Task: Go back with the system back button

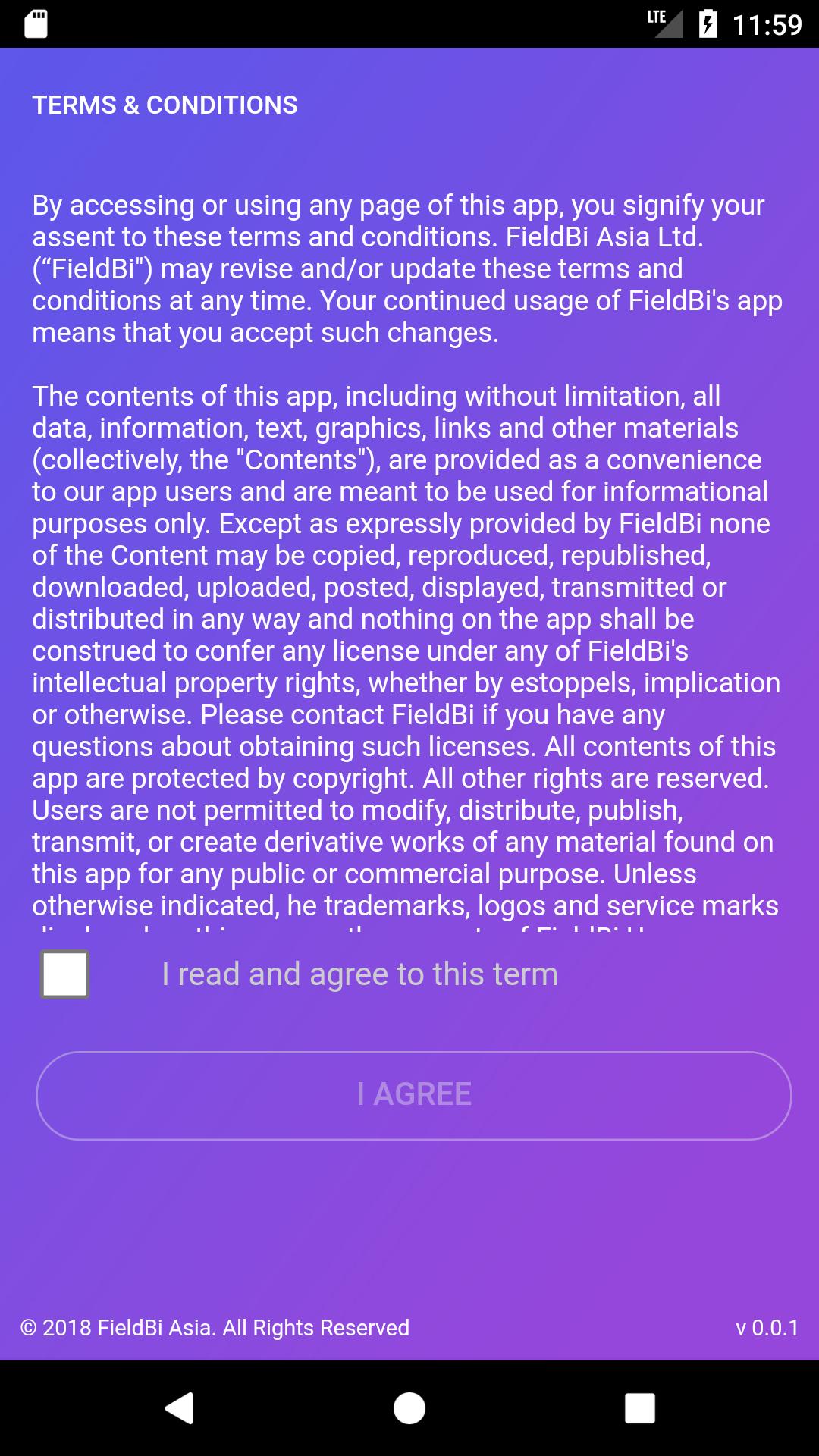Action: 180,1408
